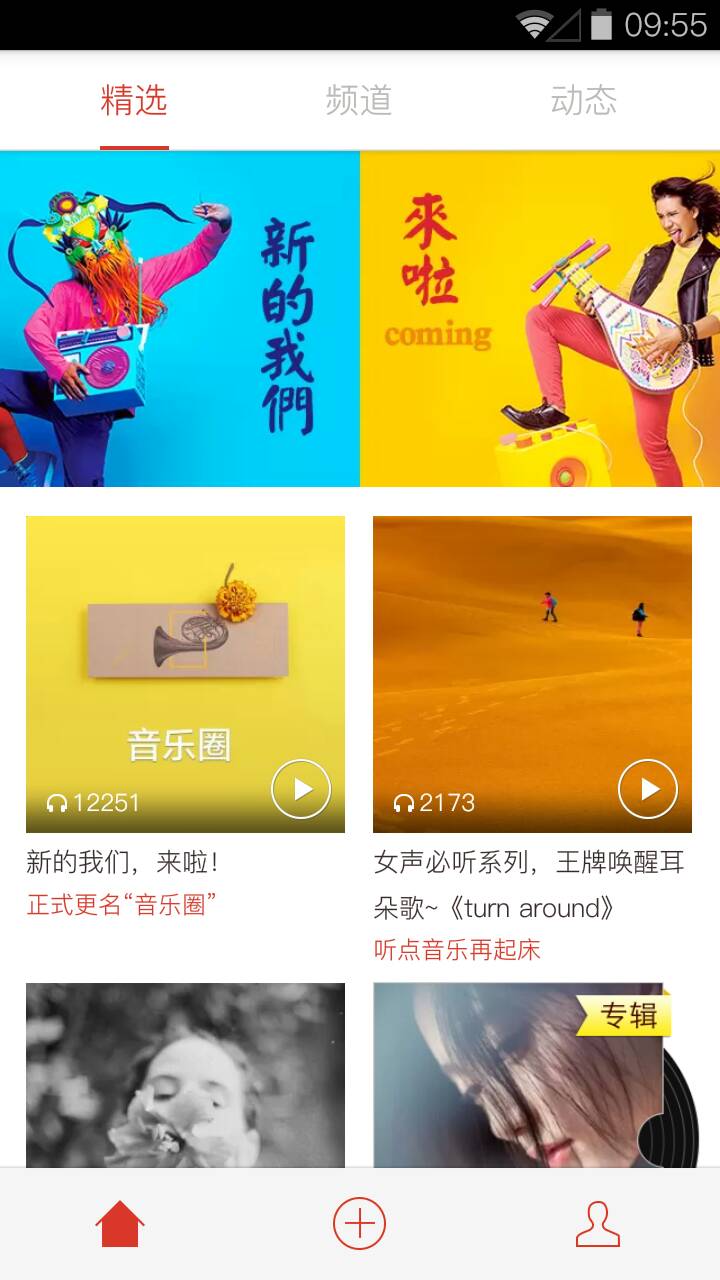Switch to the 频道 tab
Image resolution: width=720 pixels, height=1280 pixels.
360,100
